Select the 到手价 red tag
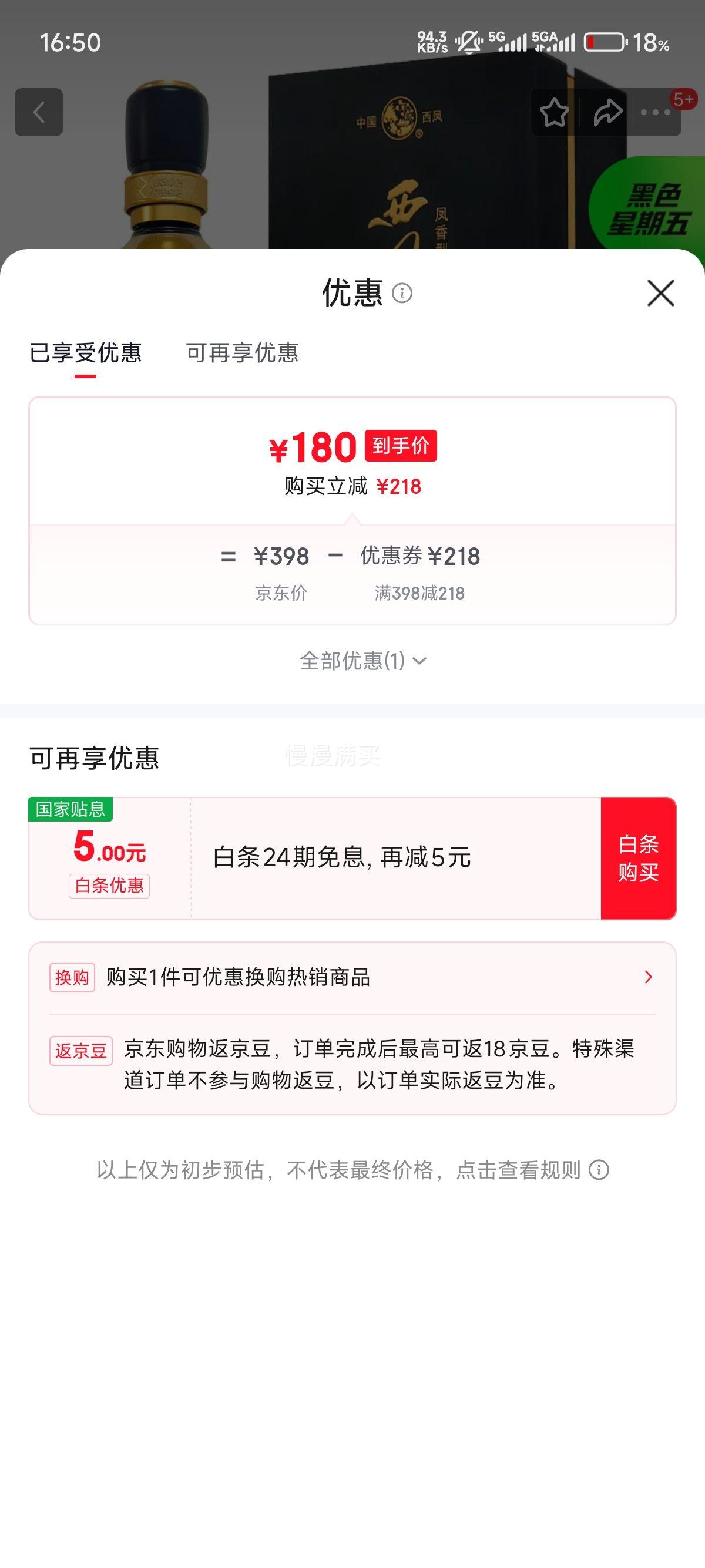This screenshot has width=705, height=1568. tap(401, 447)
